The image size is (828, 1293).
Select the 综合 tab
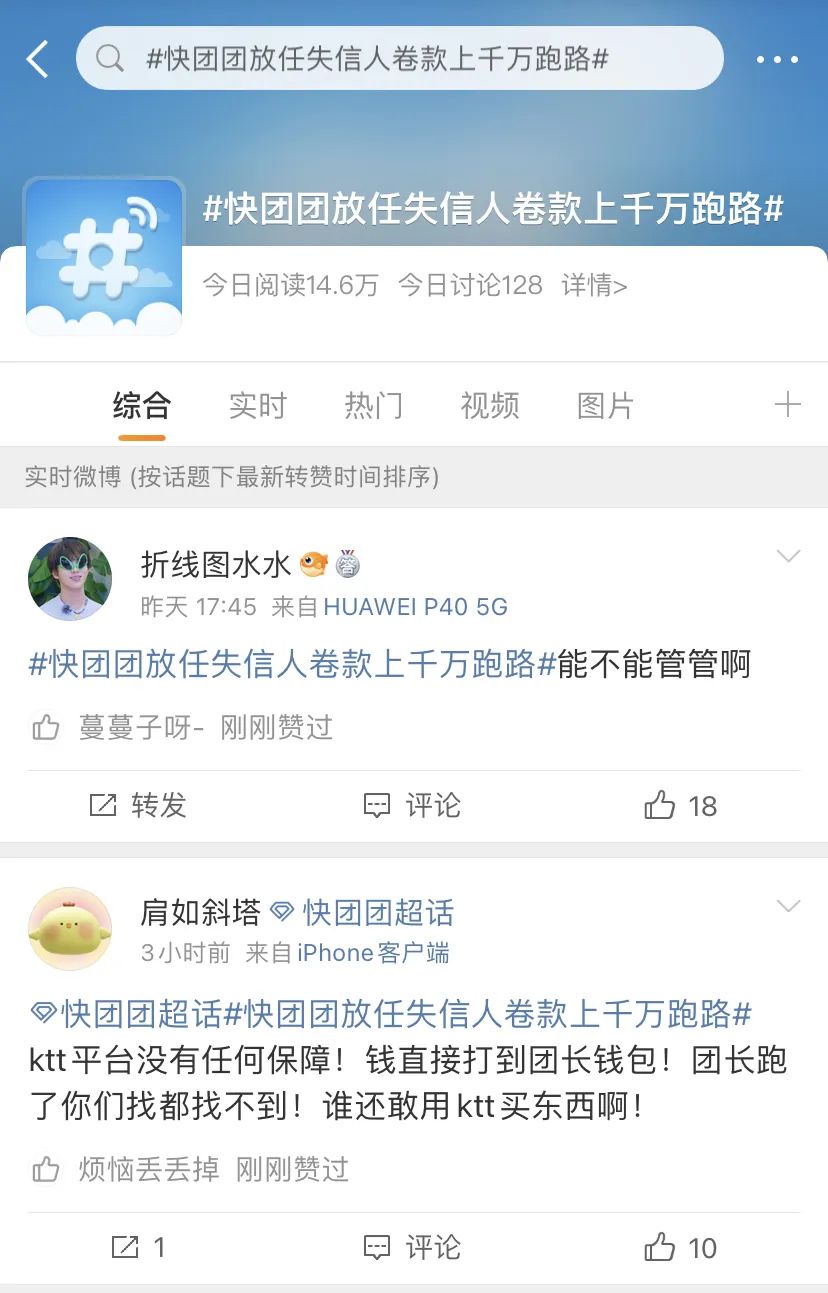coord(141,406)
